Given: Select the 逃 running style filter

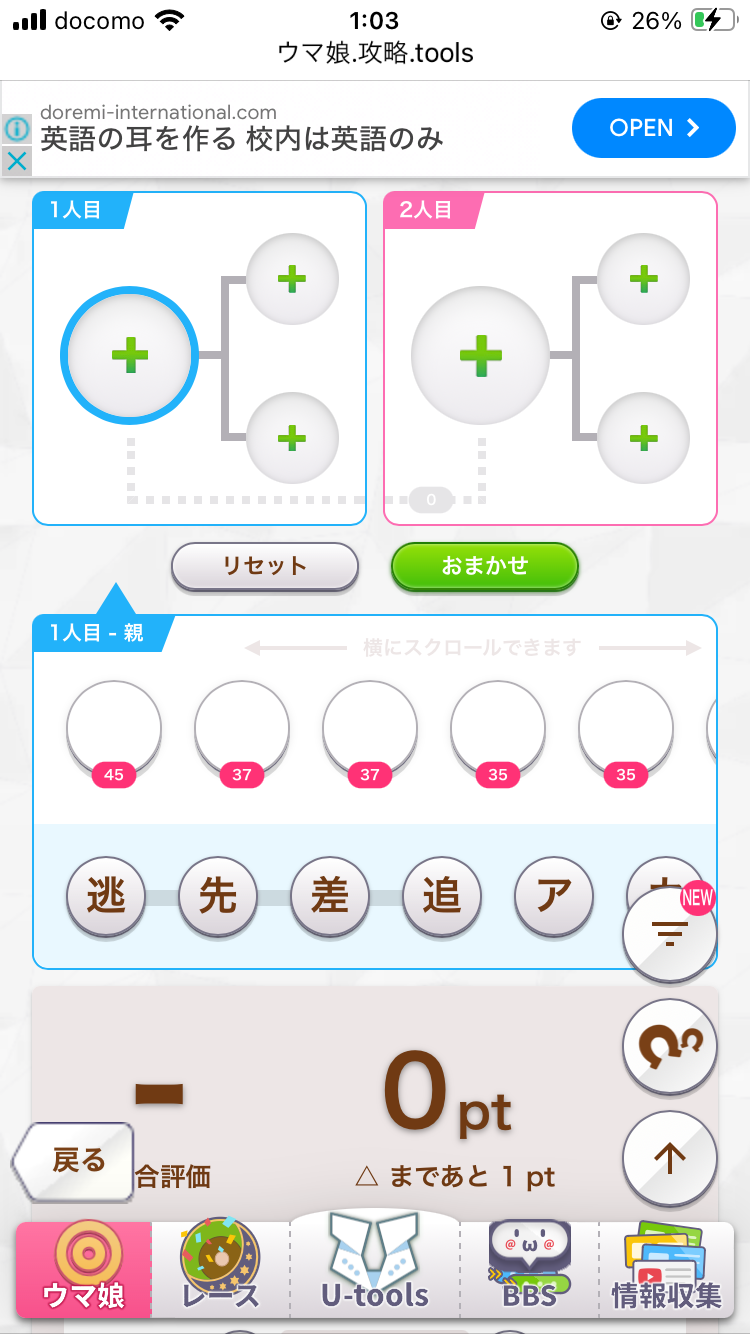Looking at the screenshot, I should [106, 897].
